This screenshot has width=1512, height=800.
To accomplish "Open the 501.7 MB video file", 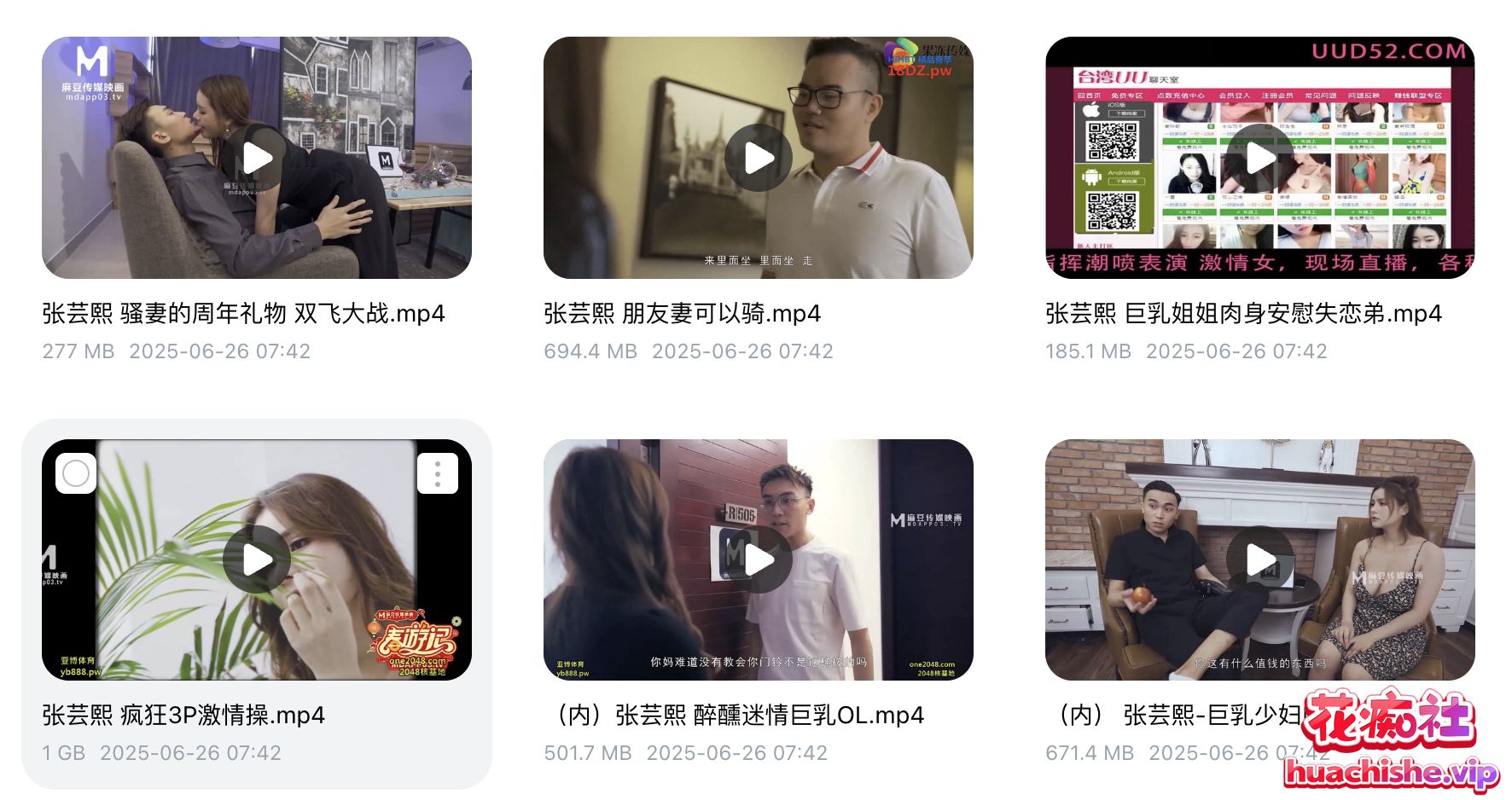I will pyautogui.click(x=759, y=559).
